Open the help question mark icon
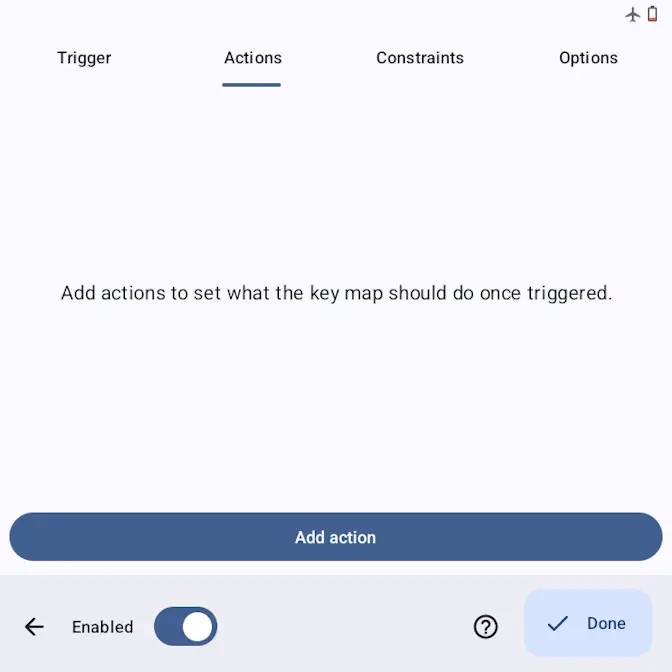 pos(486,627)
